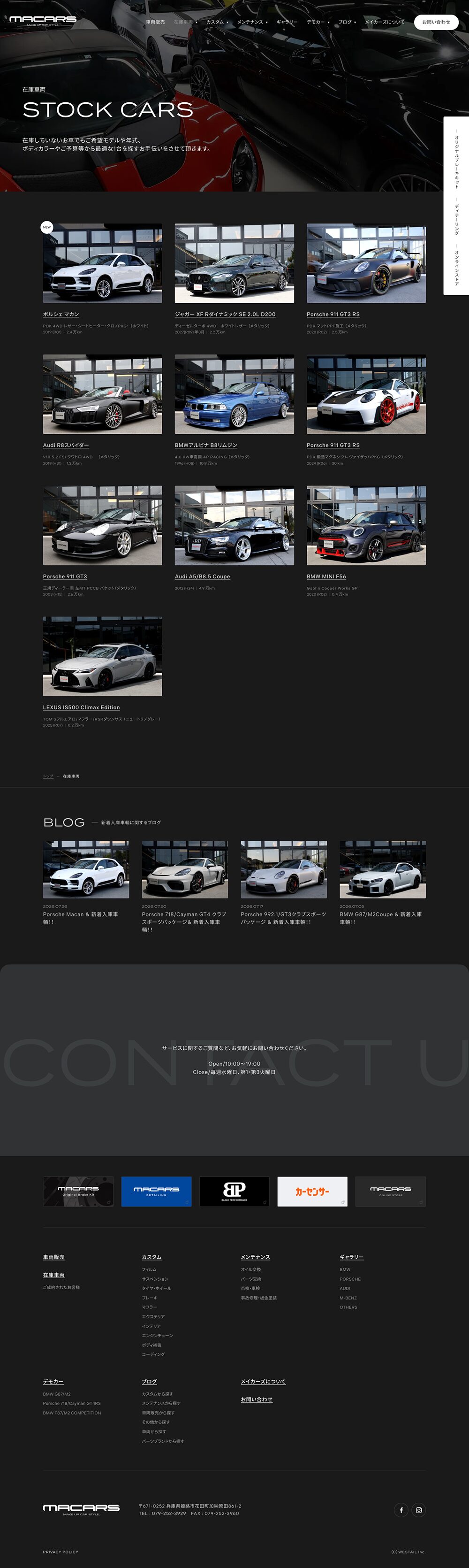Viewport: 469px width, 1568px height.
Task: Open the Facebook icon in footer
Action: pyautogui.click(x=401, y=1510)
